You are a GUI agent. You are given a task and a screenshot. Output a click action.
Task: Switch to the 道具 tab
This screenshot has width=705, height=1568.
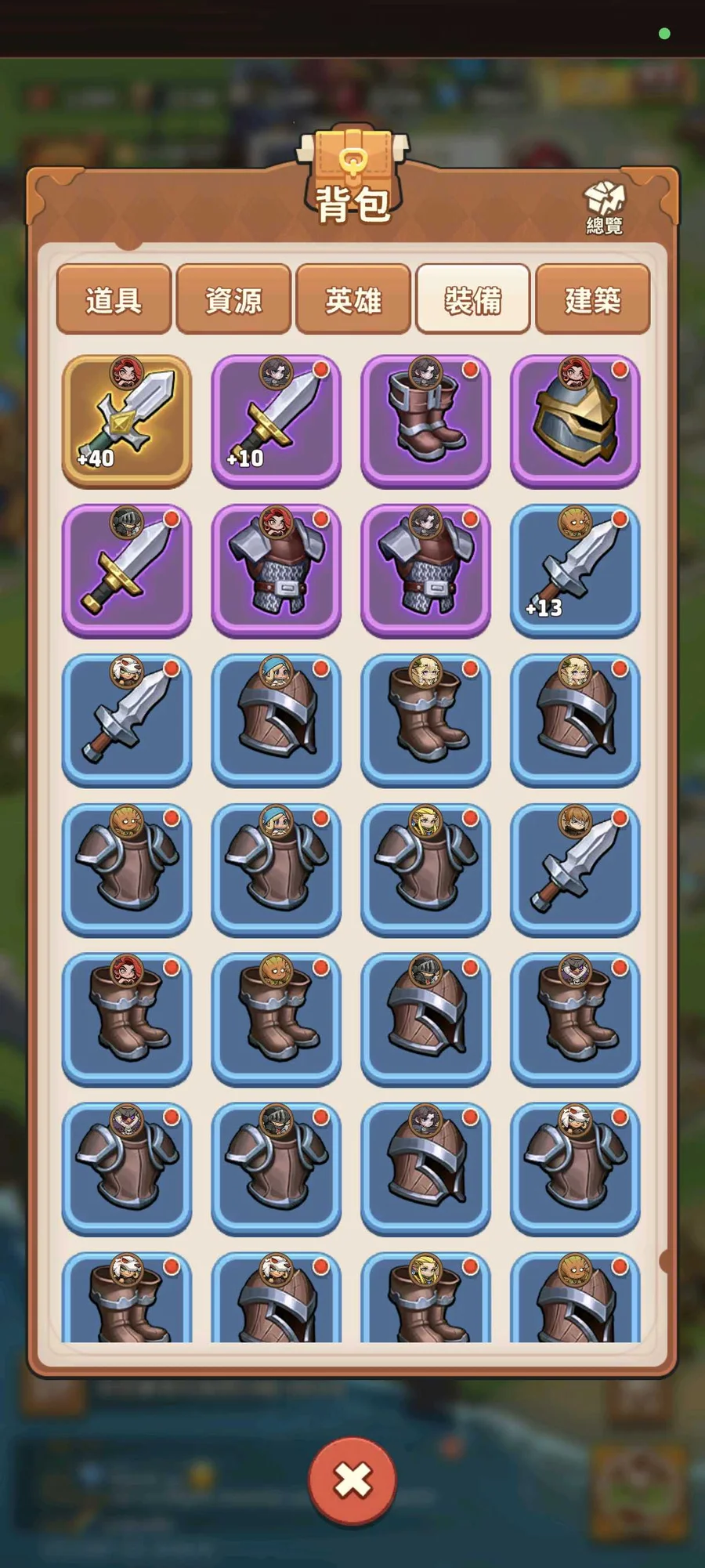114,299
